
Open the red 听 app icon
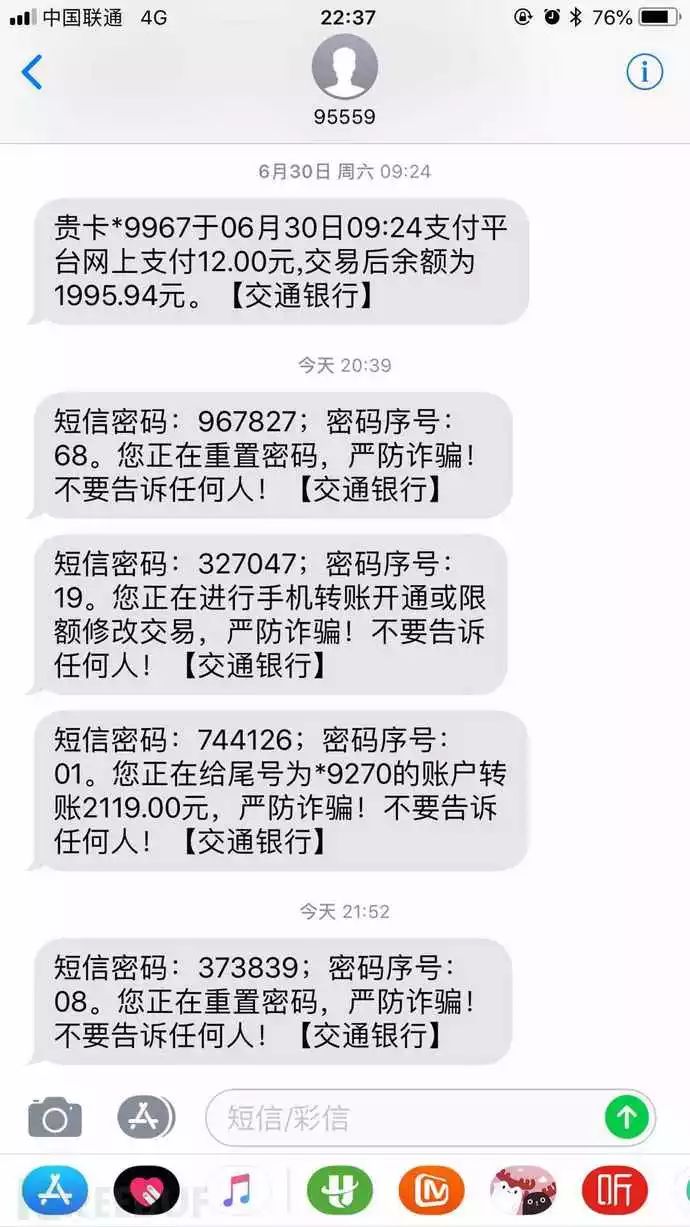[x=614, y=1190]
